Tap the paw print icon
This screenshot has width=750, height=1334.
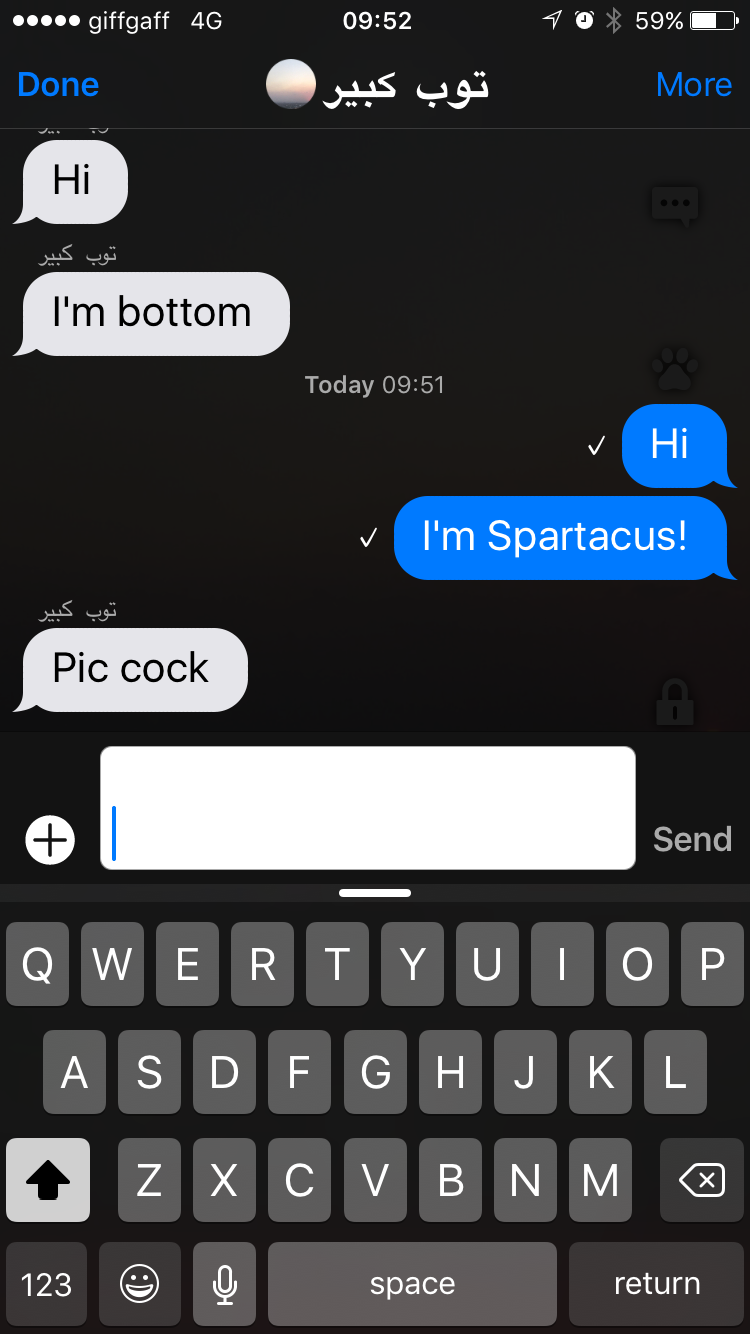click(x=675, y=369)
